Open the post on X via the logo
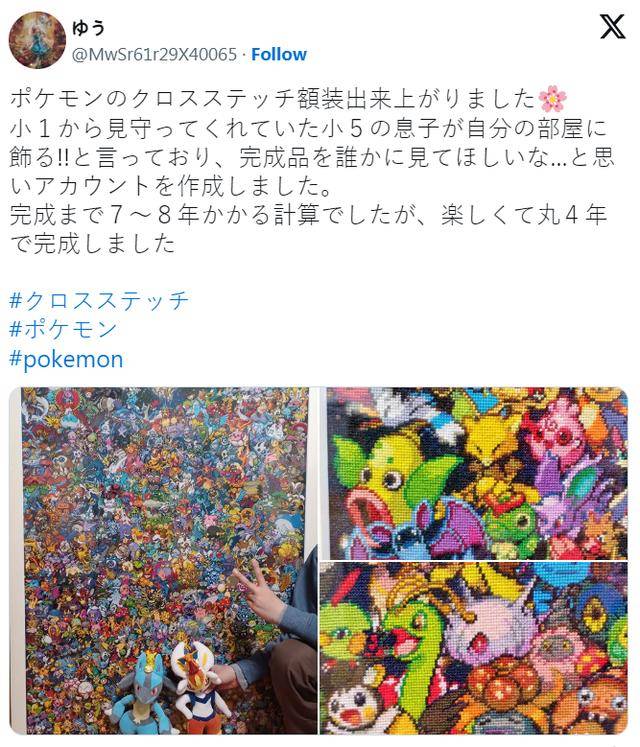This screenshot has height=747, width=640. click(612, 27)
